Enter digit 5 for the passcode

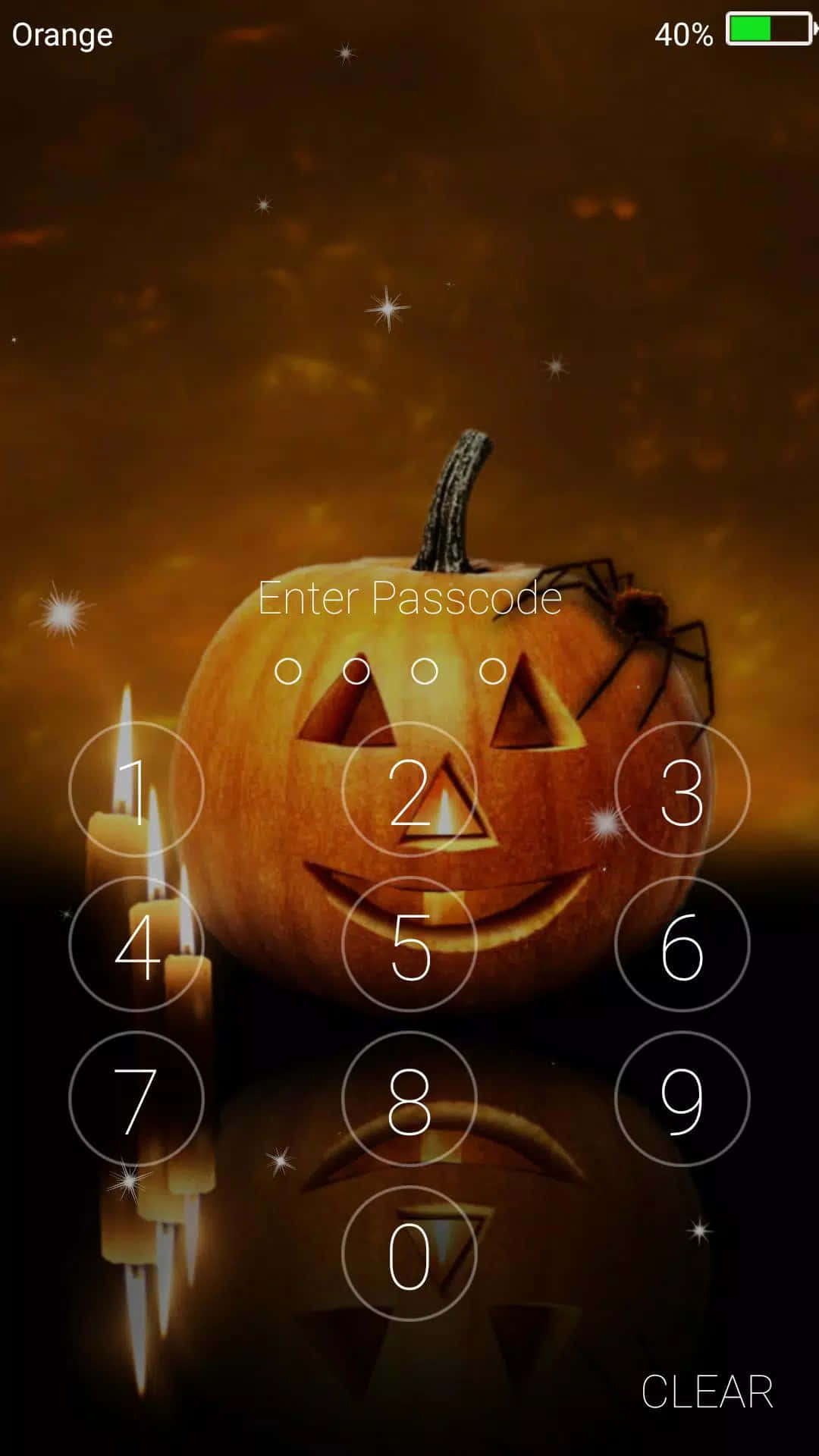tap(409, 944)
